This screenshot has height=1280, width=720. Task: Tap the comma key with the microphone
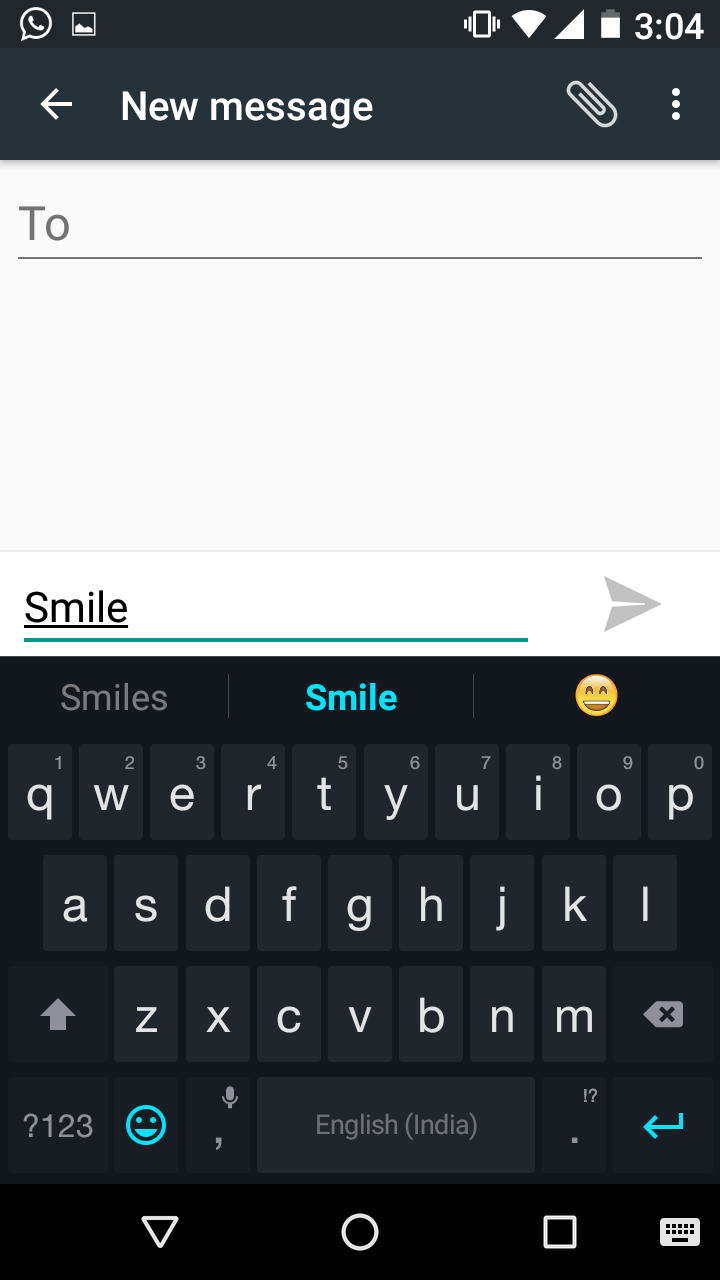[x=217, y=1125]
